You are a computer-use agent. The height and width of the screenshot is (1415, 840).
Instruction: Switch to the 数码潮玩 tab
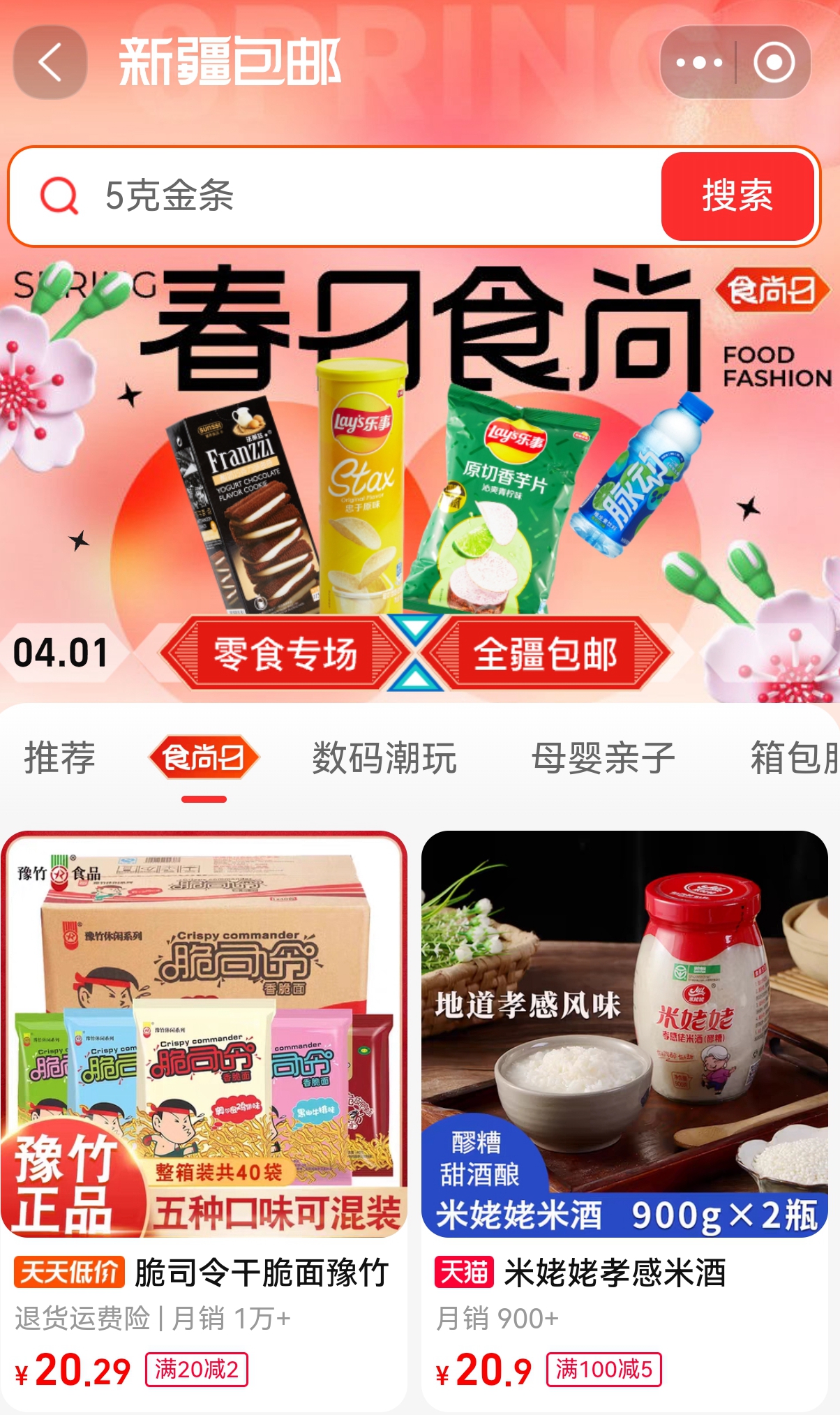[384, 757]
